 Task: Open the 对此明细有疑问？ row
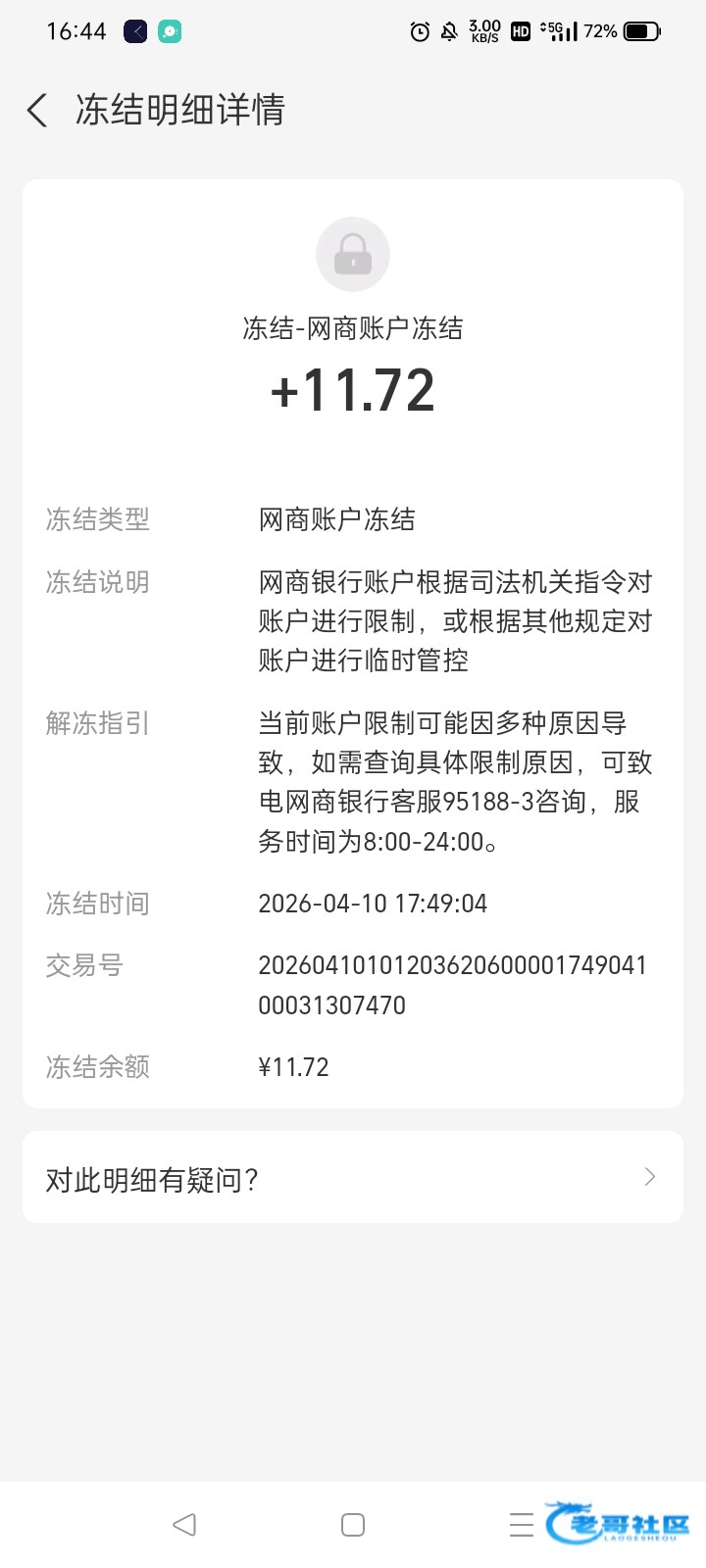coord(353,1178)
